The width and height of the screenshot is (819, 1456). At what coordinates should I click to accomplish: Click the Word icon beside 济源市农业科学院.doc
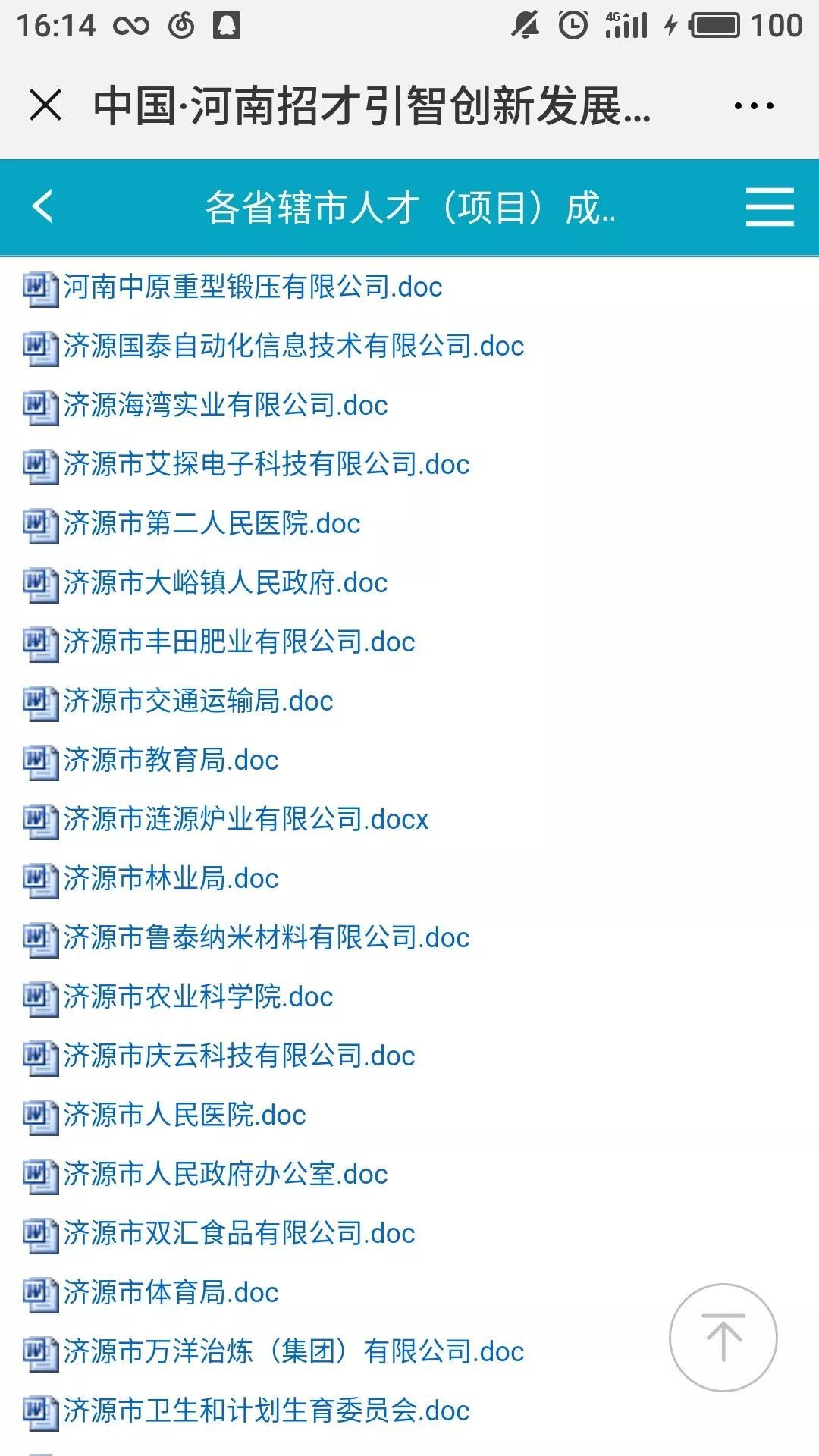39,996
